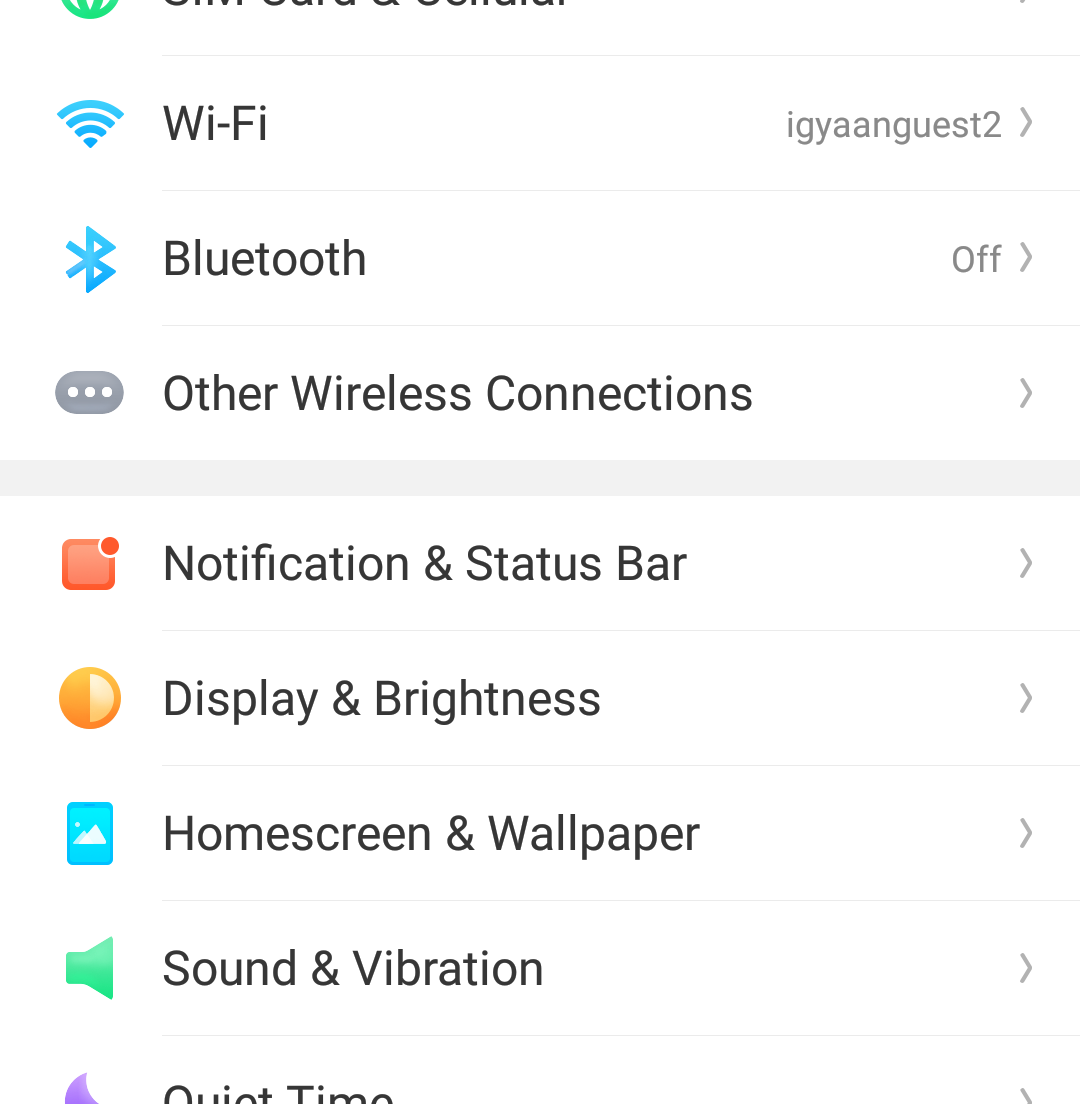The width and height of the screenshot is (1080, 1104).
Task: Open Notification & Status Bar settings
Action: coord(540,564)
